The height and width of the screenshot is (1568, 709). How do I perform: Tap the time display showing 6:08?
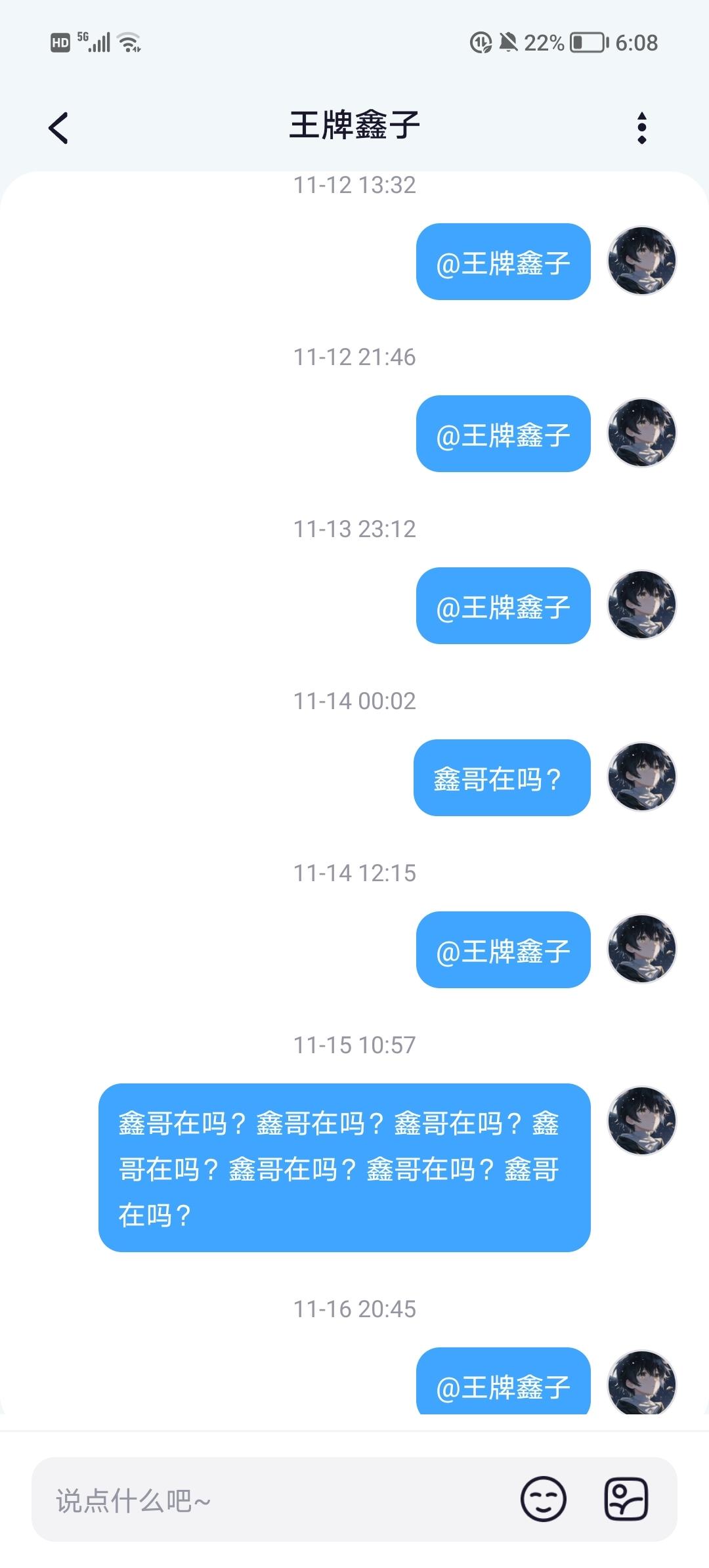click(x=634, y=43)
